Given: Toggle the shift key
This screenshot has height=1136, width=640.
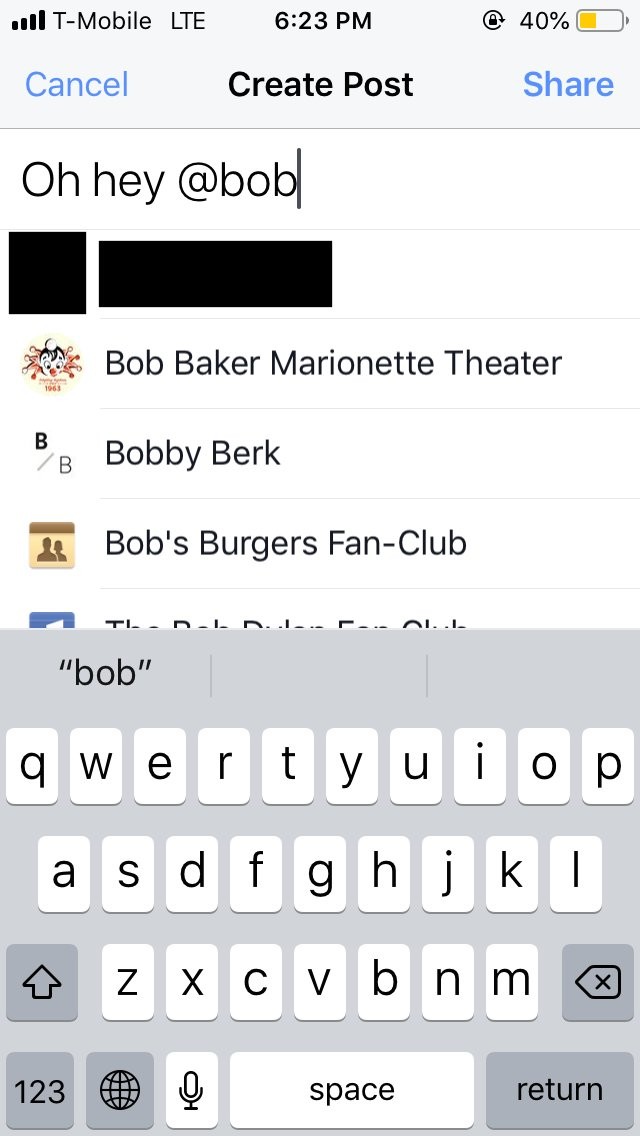Looking at the screenshot, I should [x=42, y=982].
